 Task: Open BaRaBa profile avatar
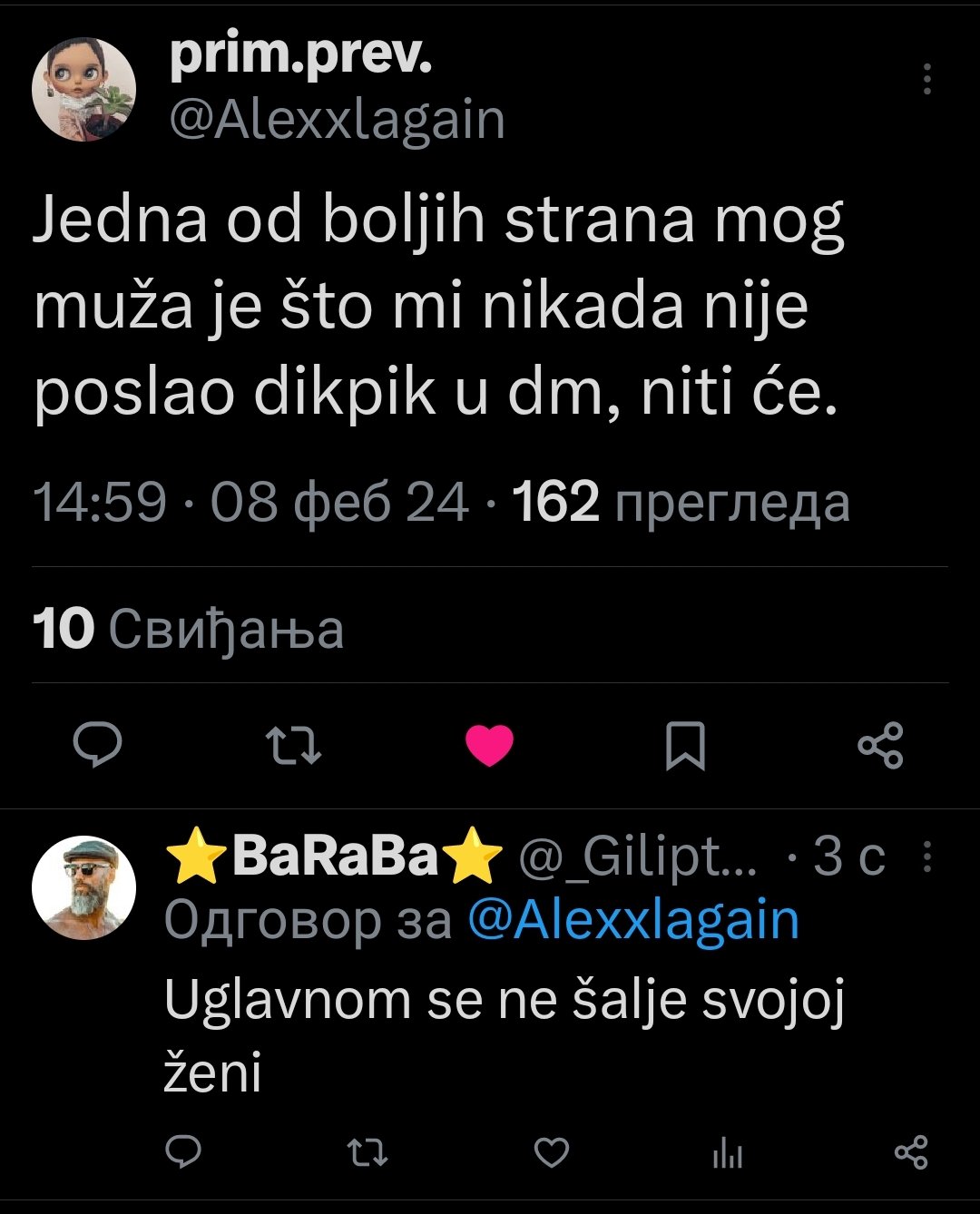[x=83, y=887]
